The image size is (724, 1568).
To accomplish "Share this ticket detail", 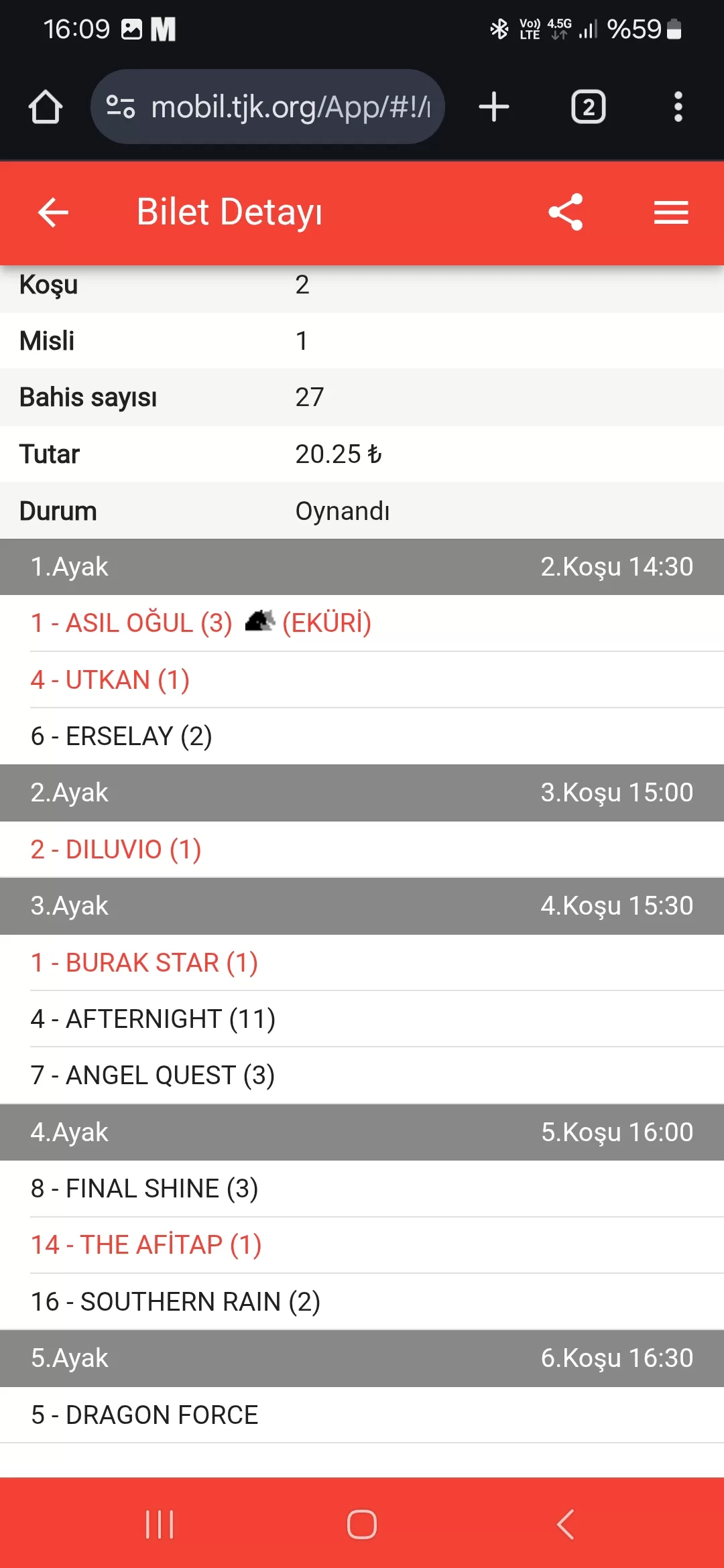I will [565, 212].
